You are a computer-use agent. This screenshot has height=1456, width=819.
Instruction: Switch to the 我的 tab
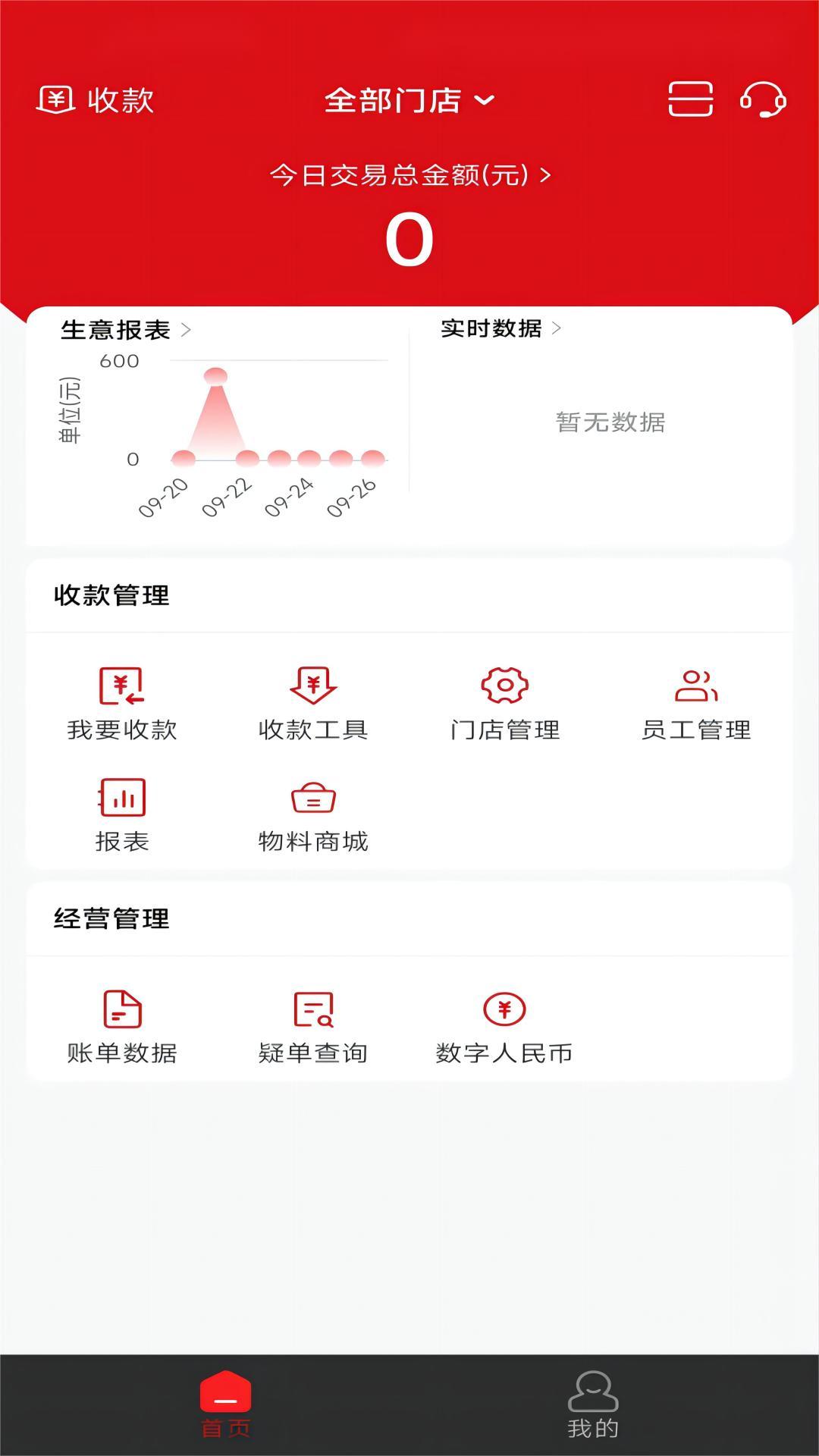click(593, 1404)
